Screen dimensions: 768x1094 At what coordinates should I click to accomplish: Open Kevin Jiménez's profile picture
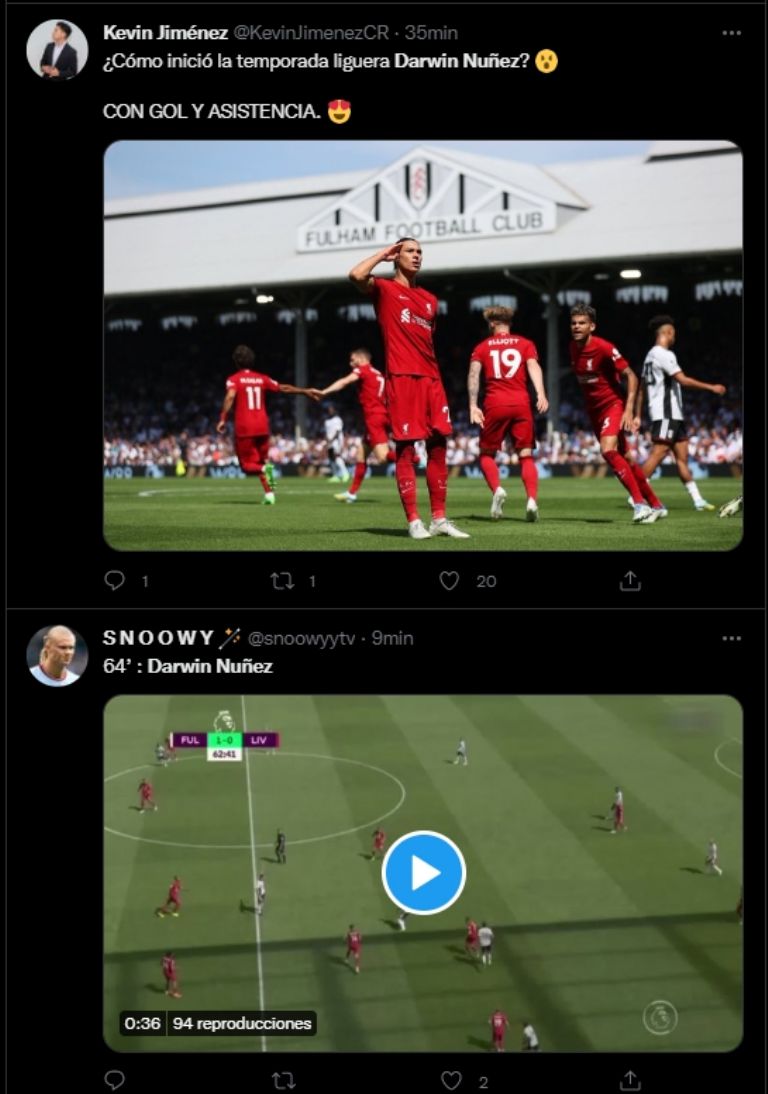pyautogui.click(x=57, y=50)
